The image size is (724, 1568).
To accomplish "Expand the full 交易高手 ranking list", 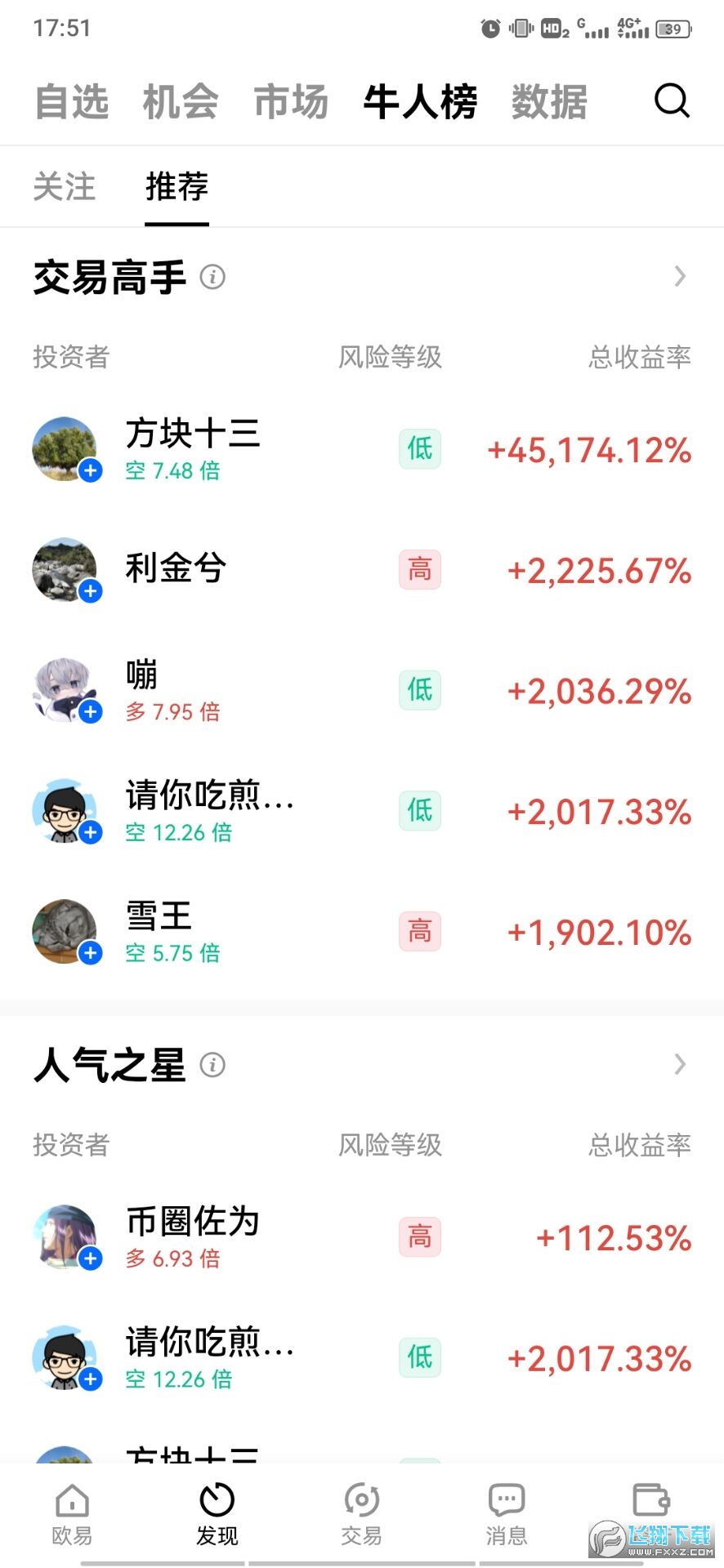I will [x=679, y=278].
